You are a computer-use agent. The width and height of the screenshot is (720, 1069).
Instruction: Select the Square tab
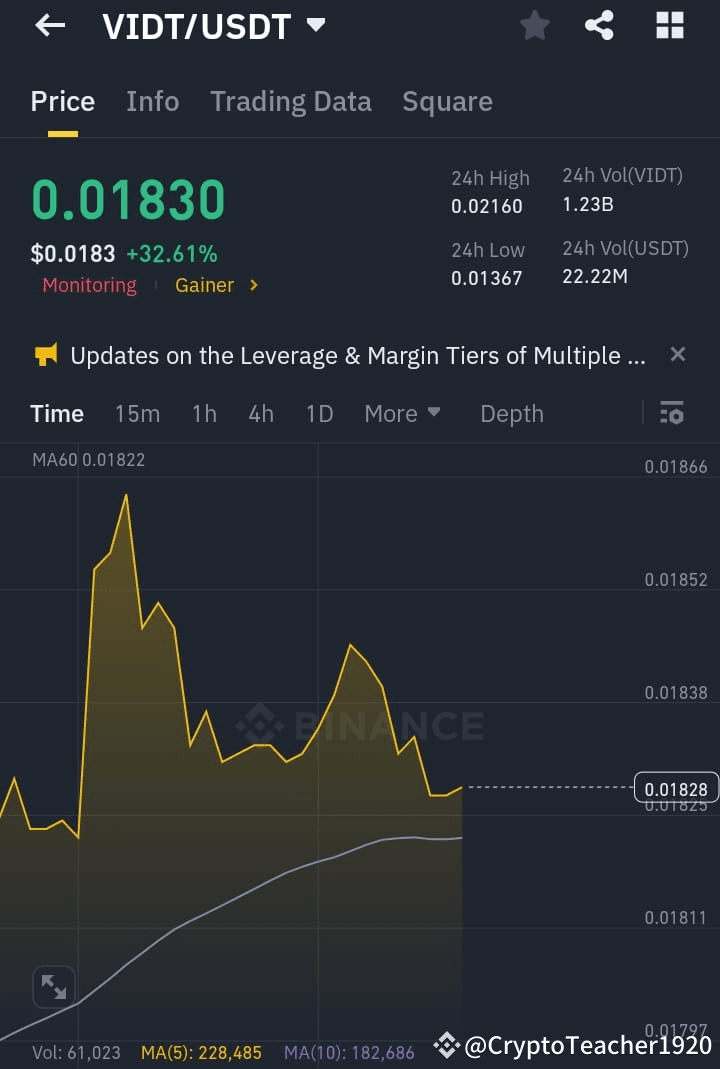(447, 101)
